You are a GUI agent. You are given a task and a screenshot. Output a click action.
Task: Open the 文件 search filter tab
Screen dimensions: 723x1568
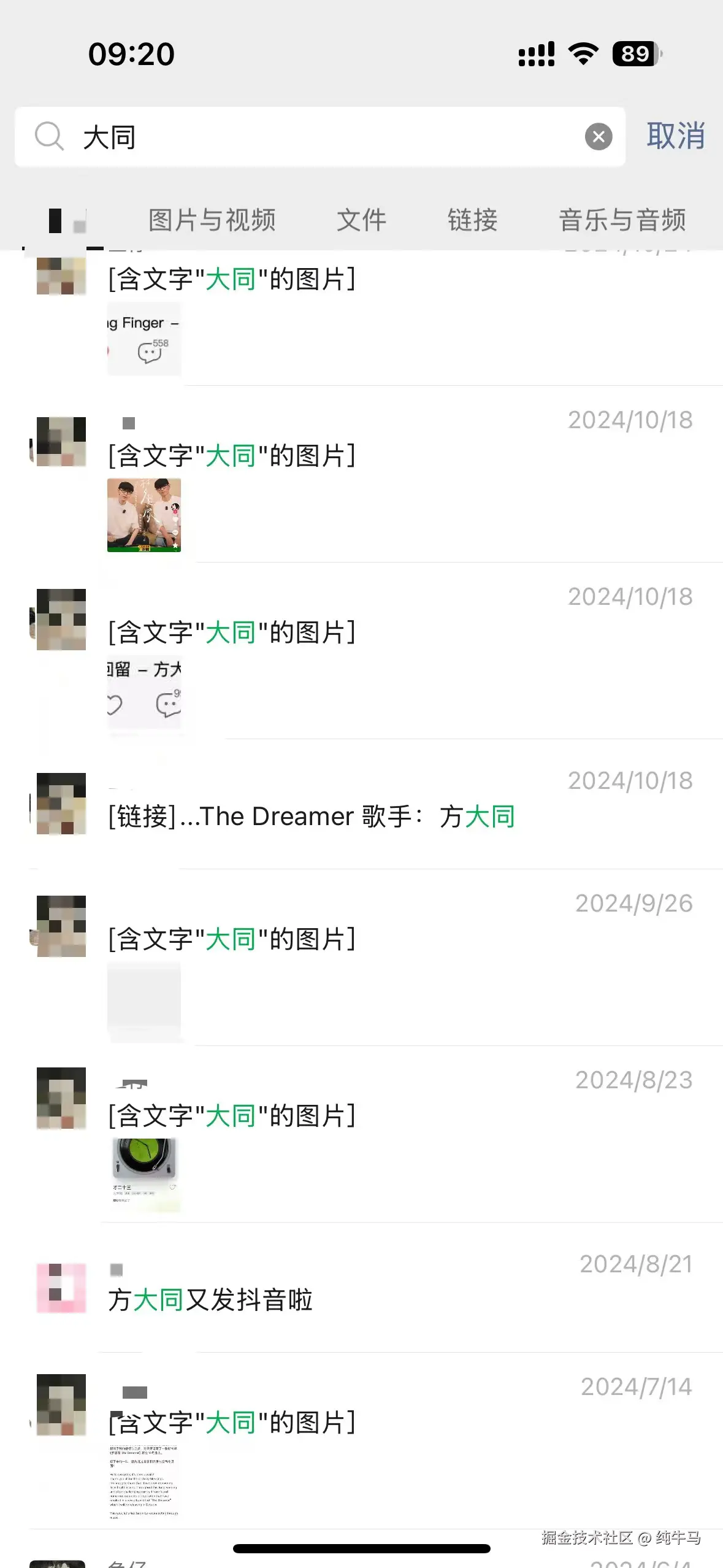pyautogui.click(x=361, y=221)
